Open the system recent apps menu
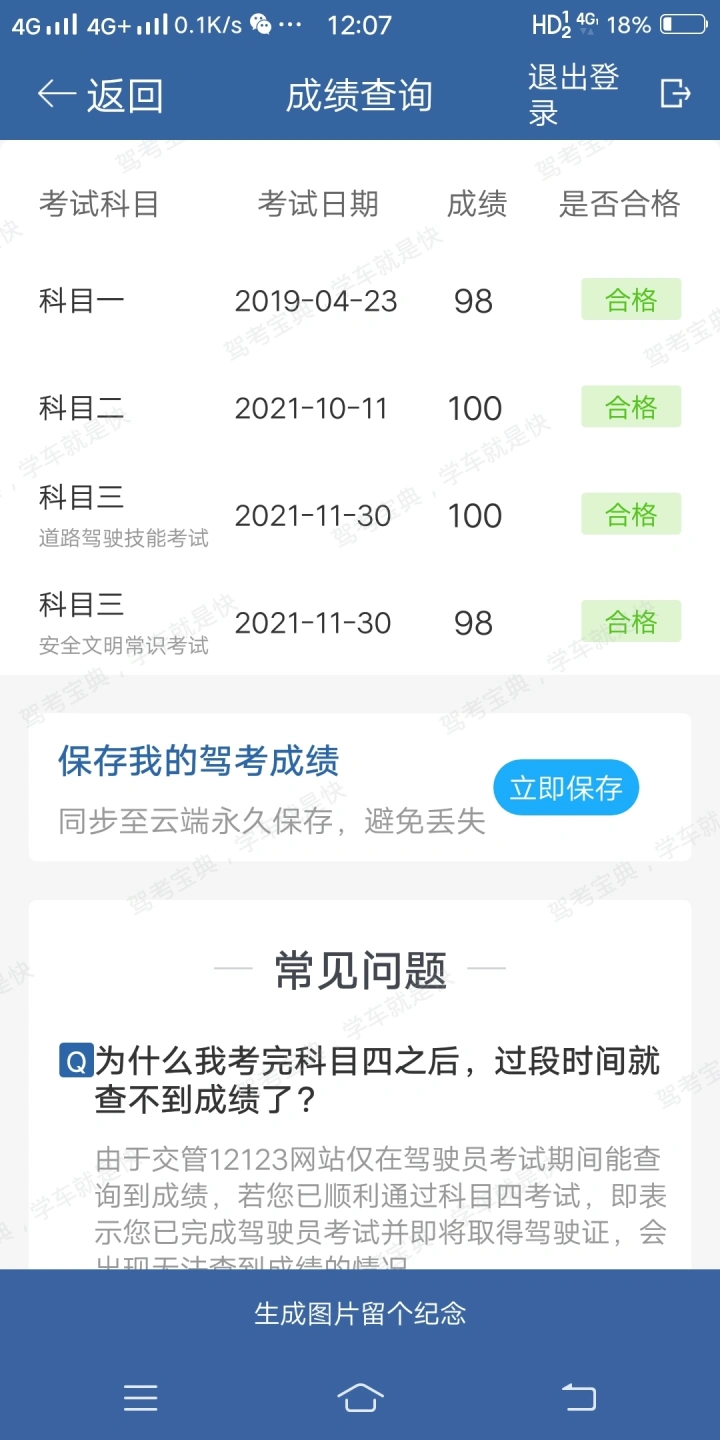Viewport: 720px width, 1440px height. point(140,1397)
